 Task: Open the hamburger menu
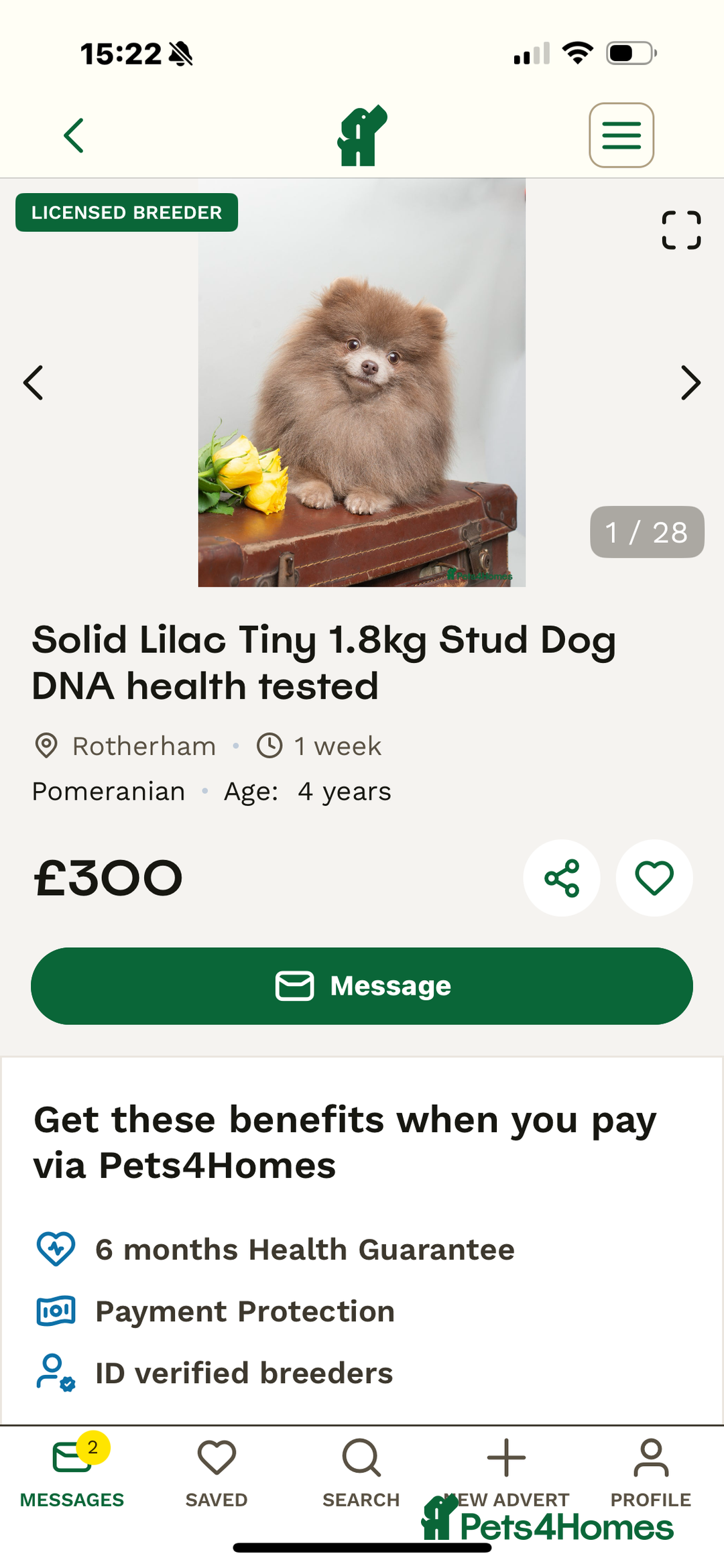click(x=621, y=135)
